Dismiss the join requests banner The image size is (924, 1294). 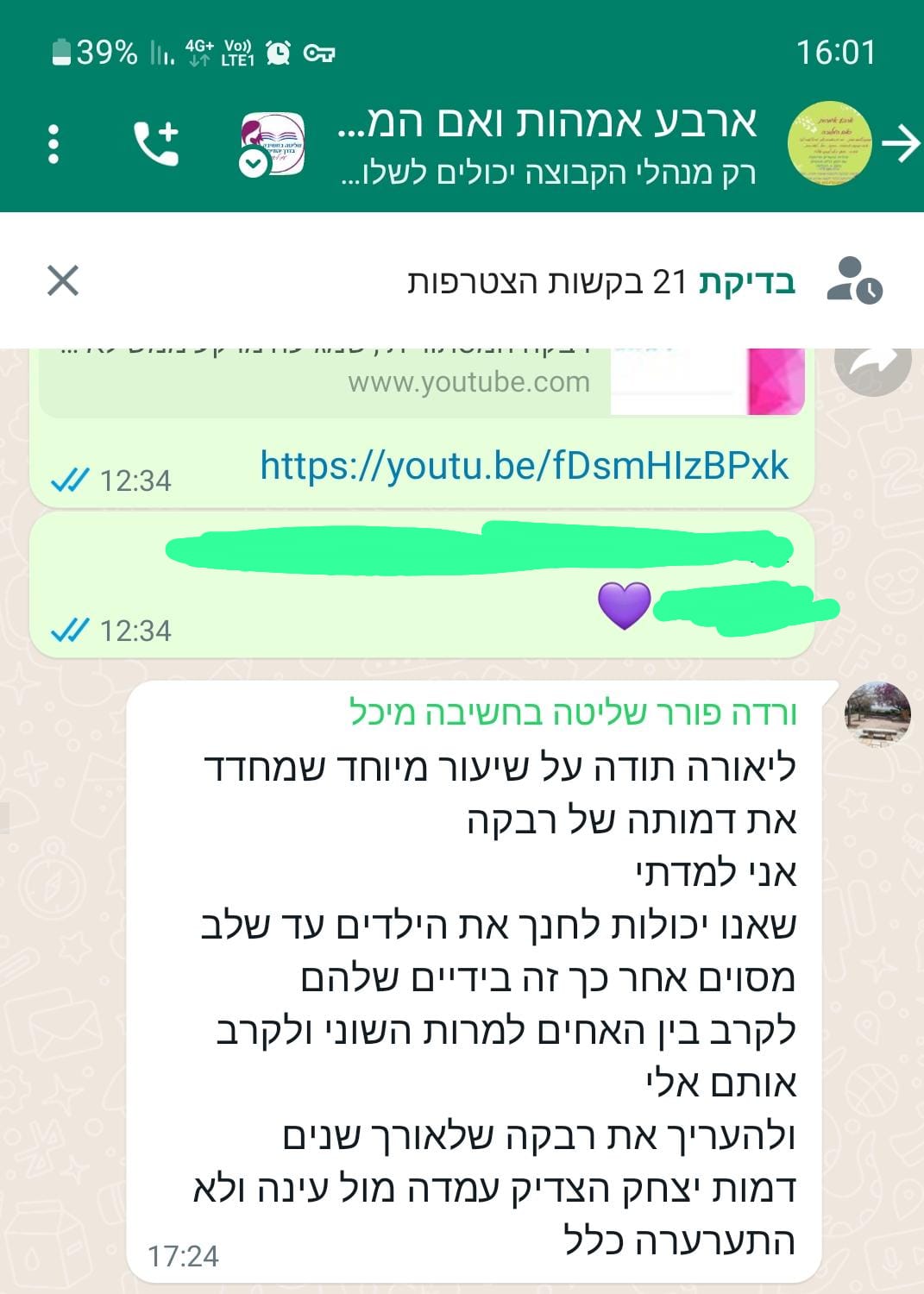click(63, 281)
